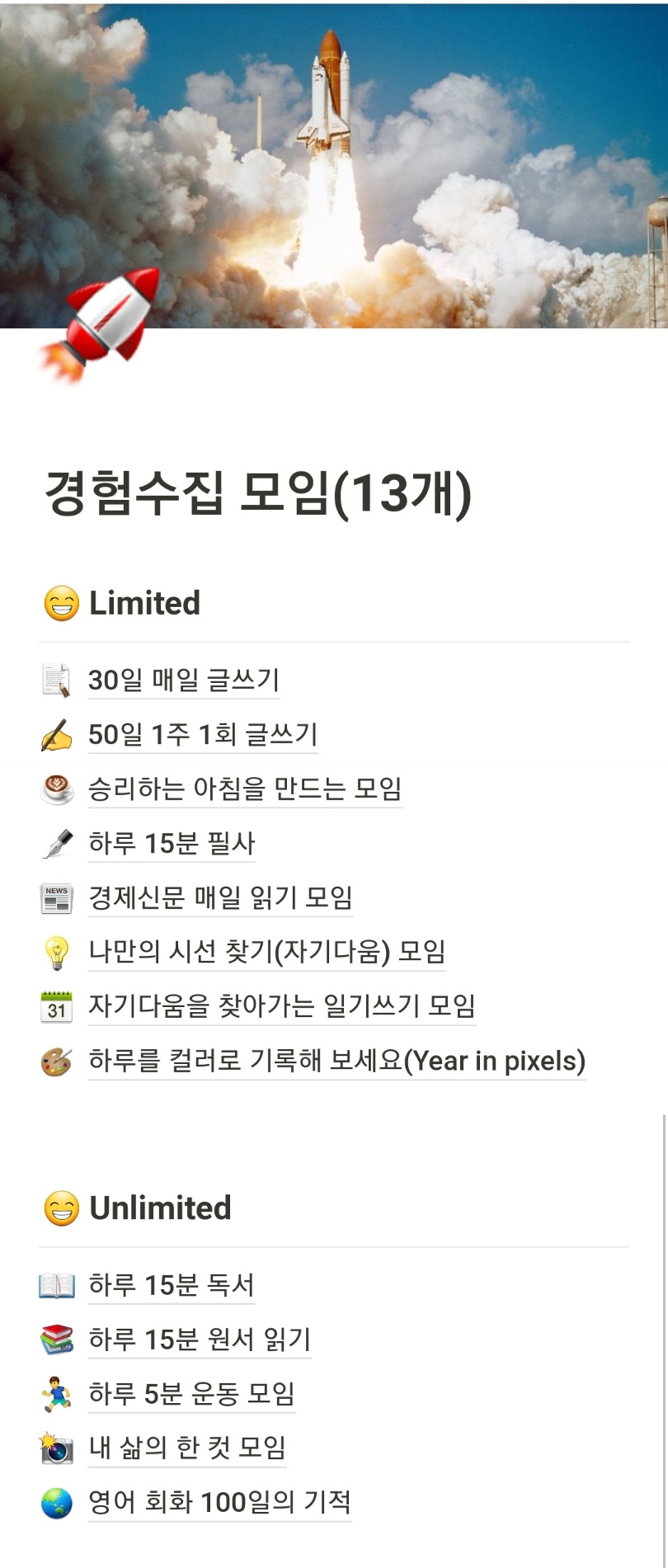Open the 50일 1주 1회 글쓰기 page

pyautogui.click(x=203, y=735)
